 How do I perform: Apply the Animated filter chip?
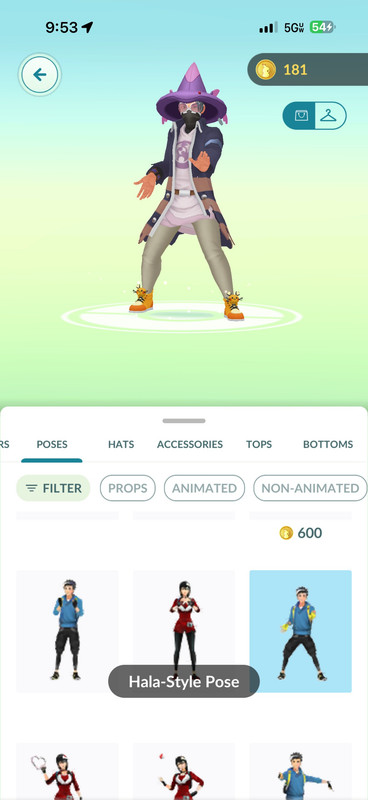coord(204,488)
